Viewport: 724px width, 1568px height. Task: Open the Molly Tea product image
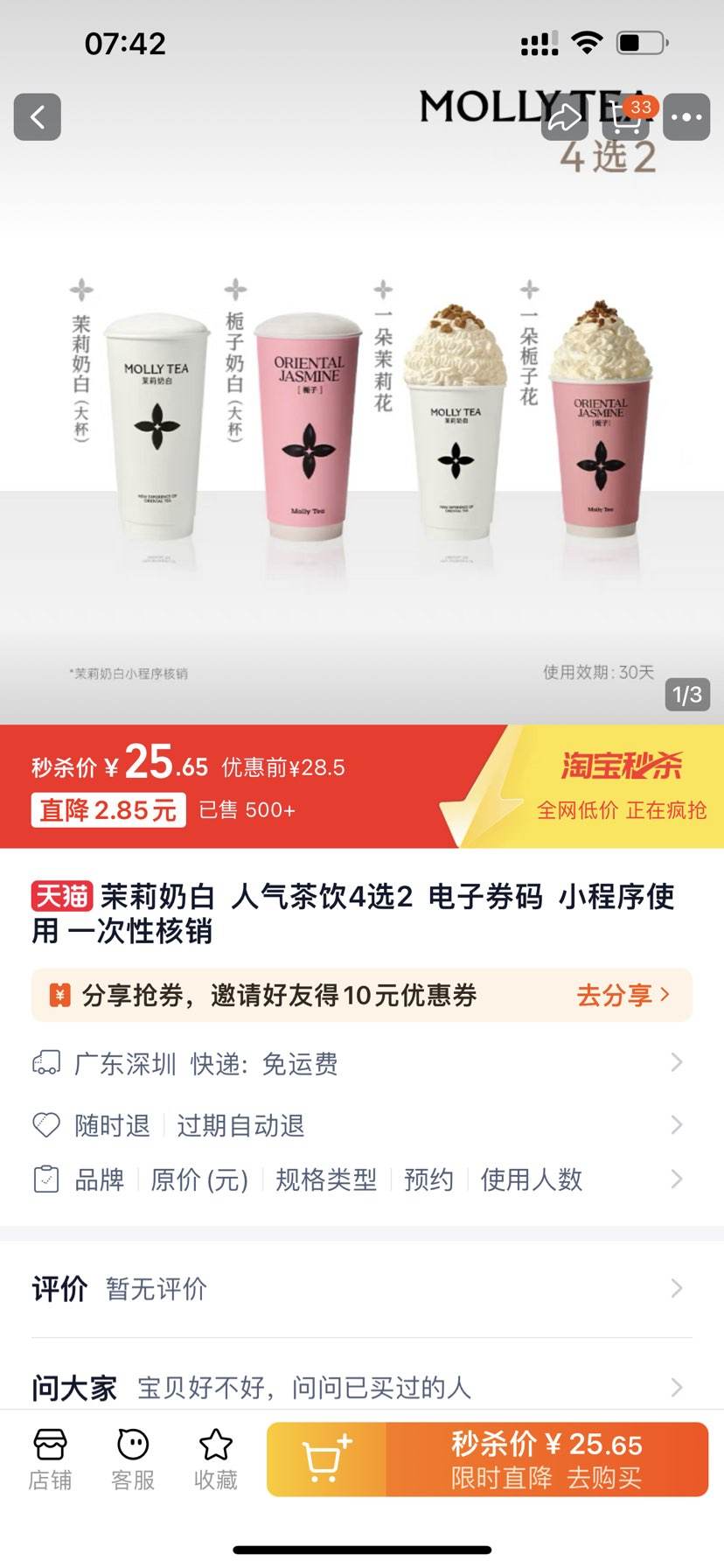click(361, 420)
